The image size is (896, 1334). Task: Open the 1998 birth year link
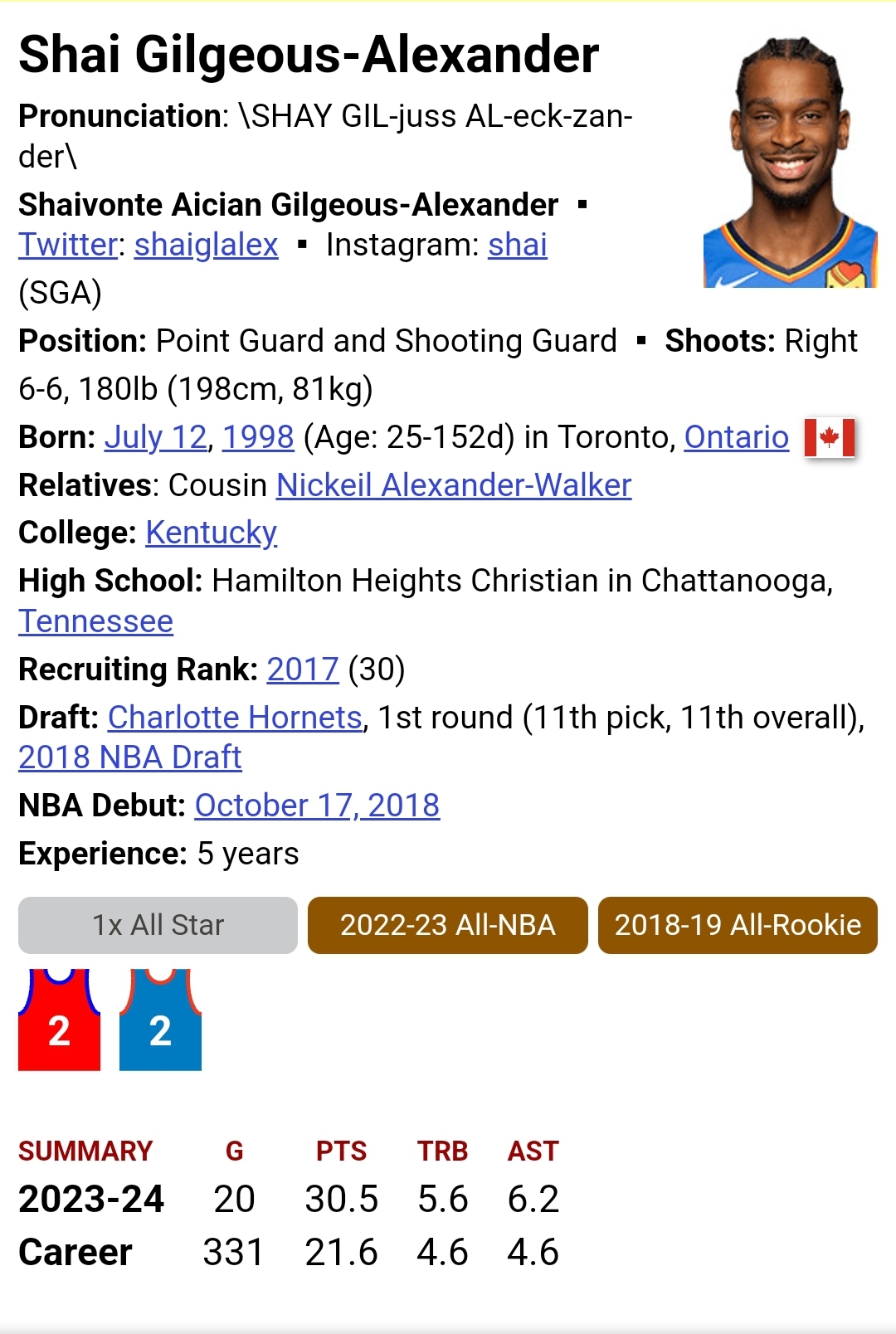pyautogui.click(x=258, y=437)
